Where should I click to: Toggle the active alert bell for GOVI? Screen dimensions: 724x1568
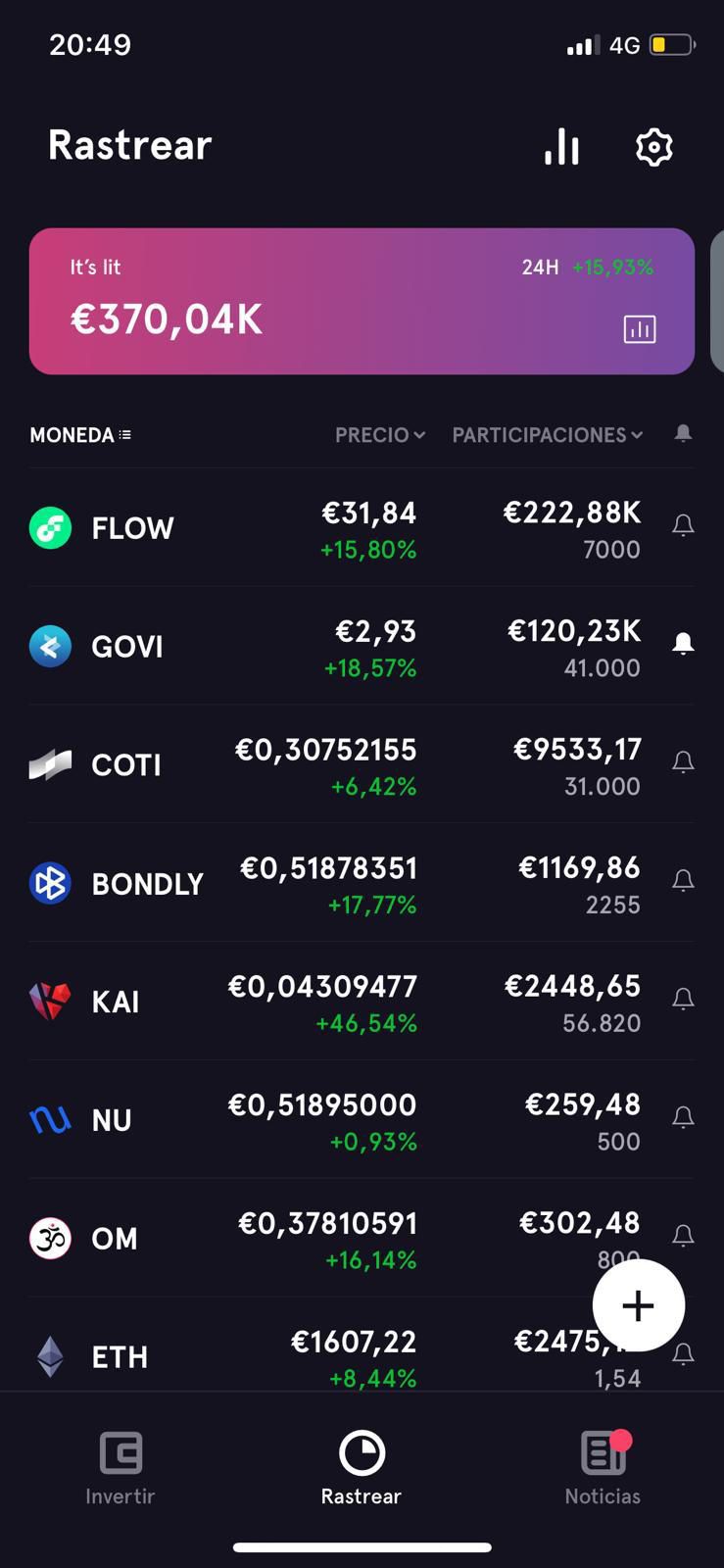coord(683,644)
